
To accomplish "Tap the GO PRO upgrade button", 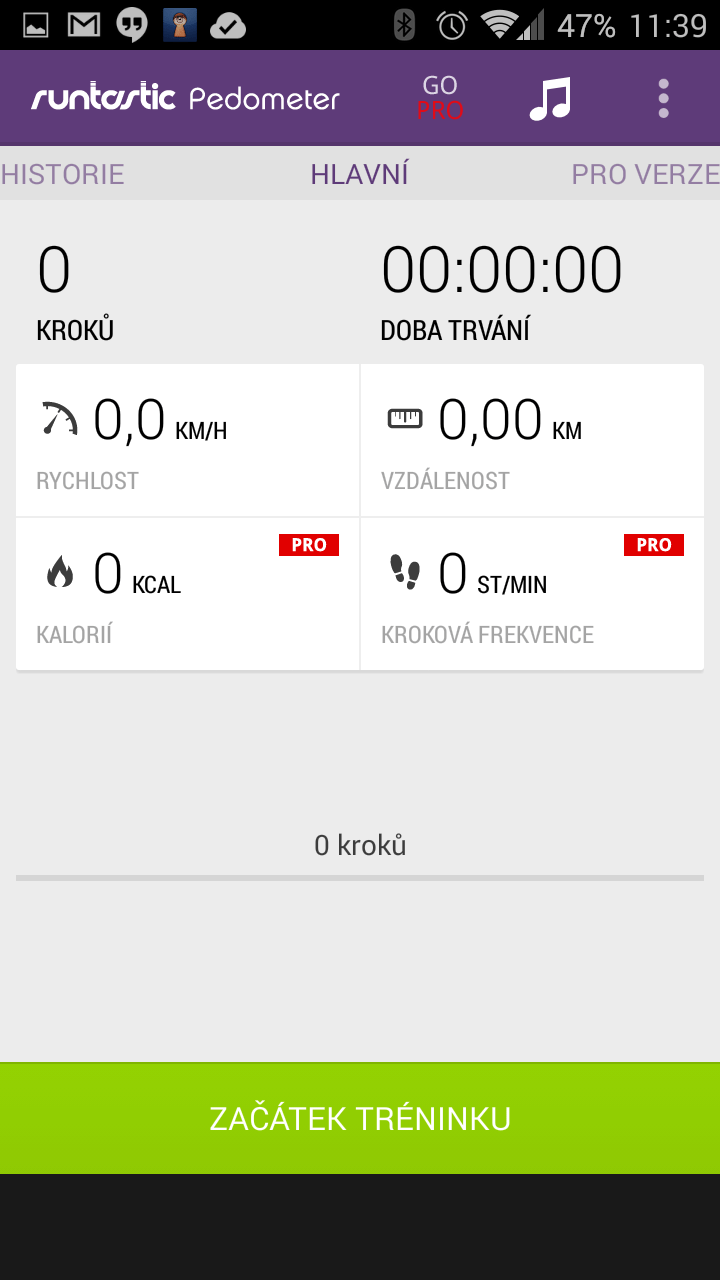I will [x=440, y=98].
